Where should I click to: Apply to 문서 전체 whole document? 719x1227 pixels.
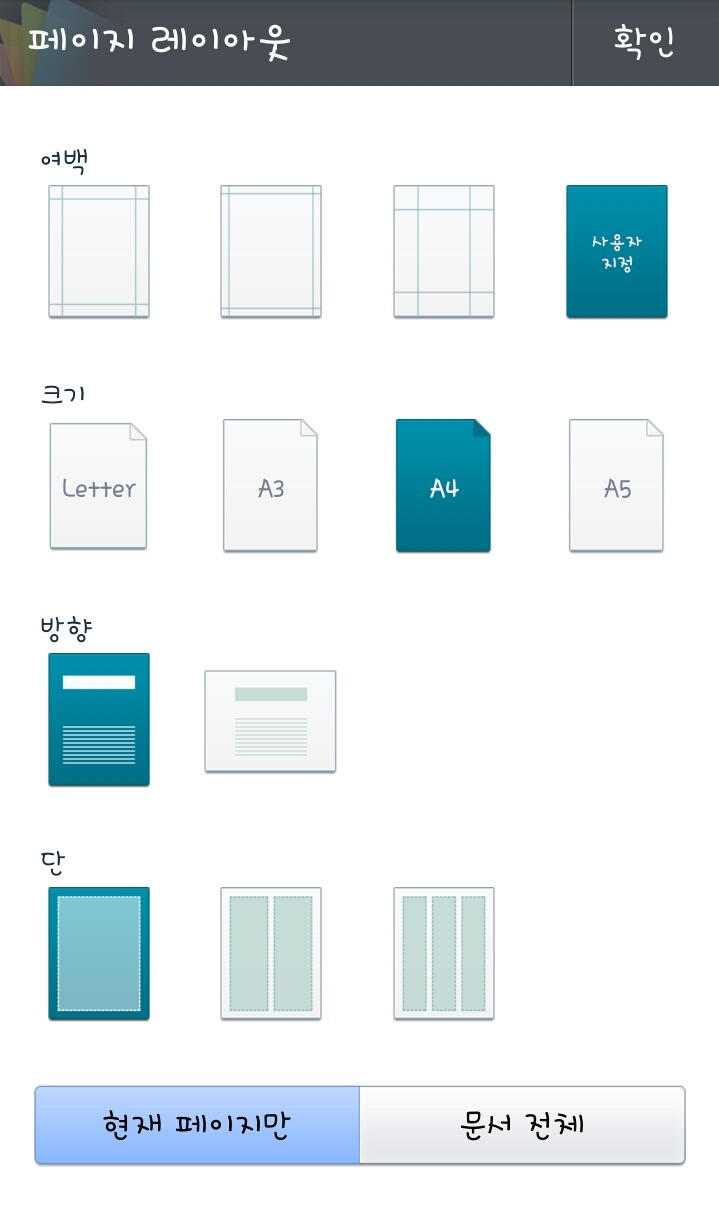[522, 1125]
